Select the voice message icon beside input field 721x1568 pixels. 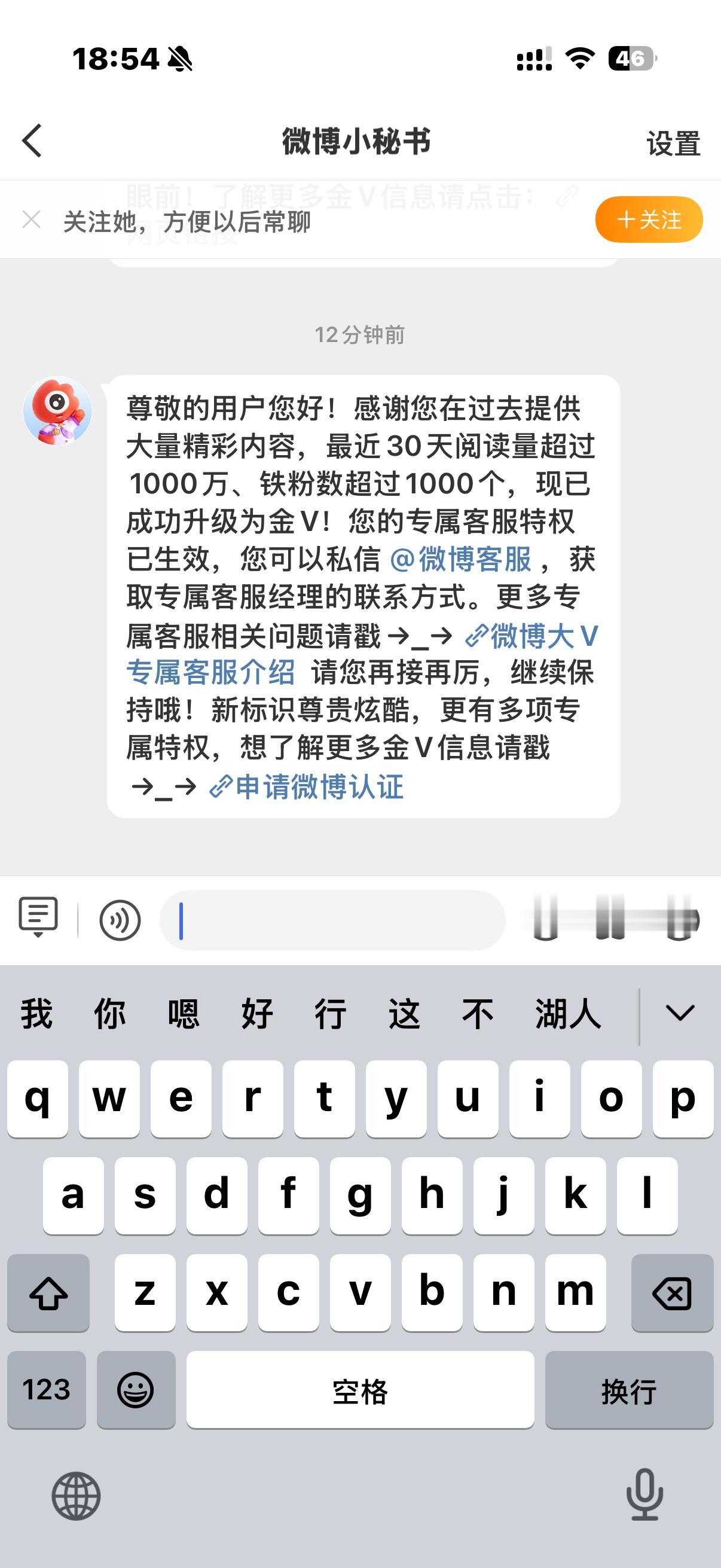[119, 920]
